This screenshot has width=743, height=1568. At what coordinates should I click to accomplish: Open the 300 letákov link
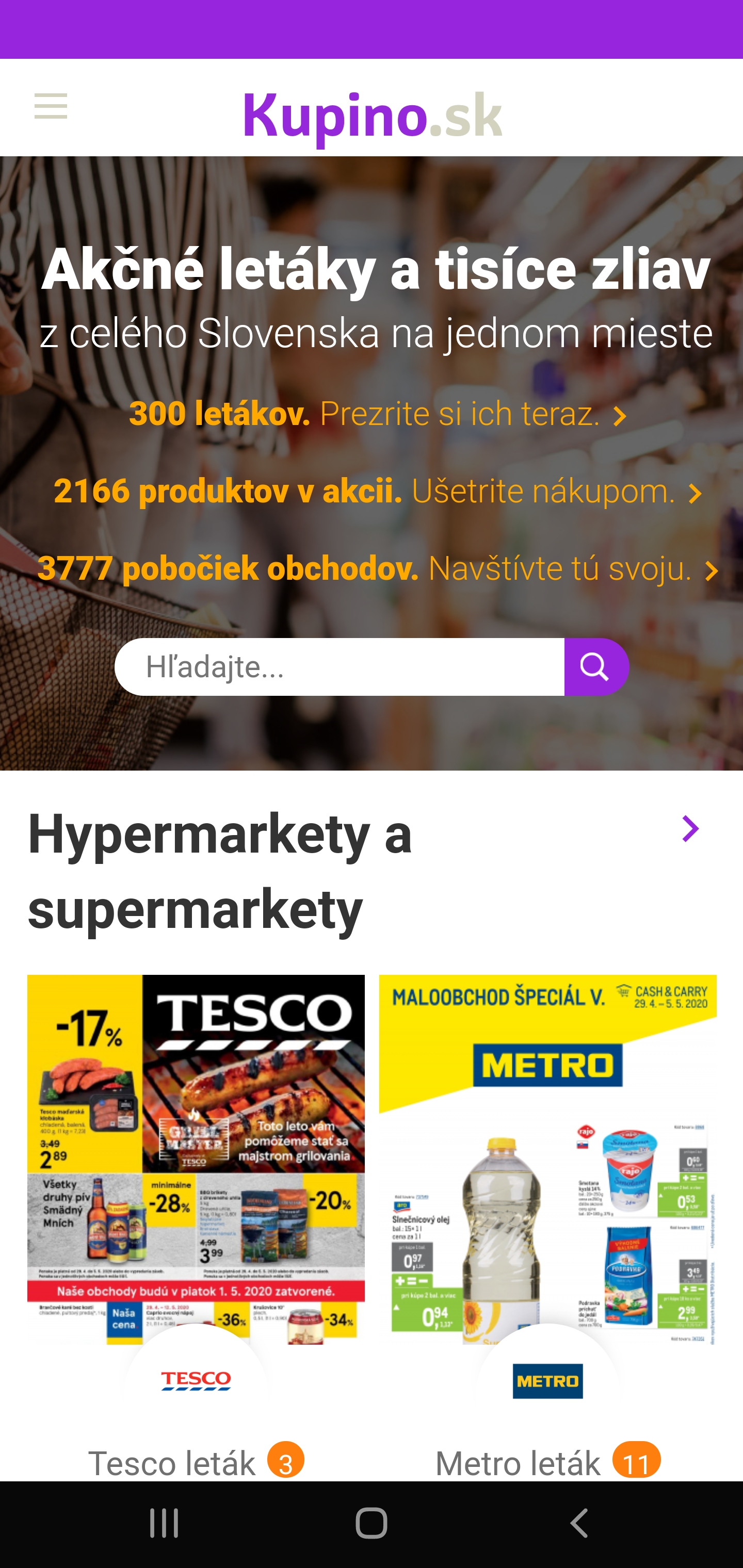[x=377, y=414]
